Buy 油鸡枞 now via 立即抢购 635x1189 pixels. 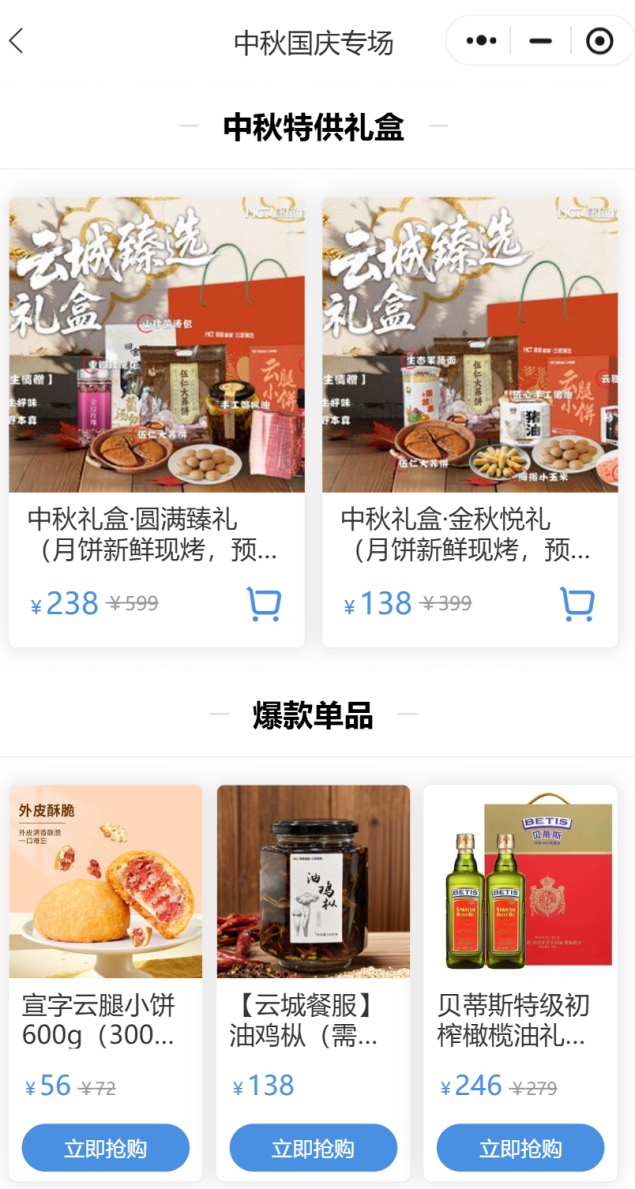[313, 1148]
